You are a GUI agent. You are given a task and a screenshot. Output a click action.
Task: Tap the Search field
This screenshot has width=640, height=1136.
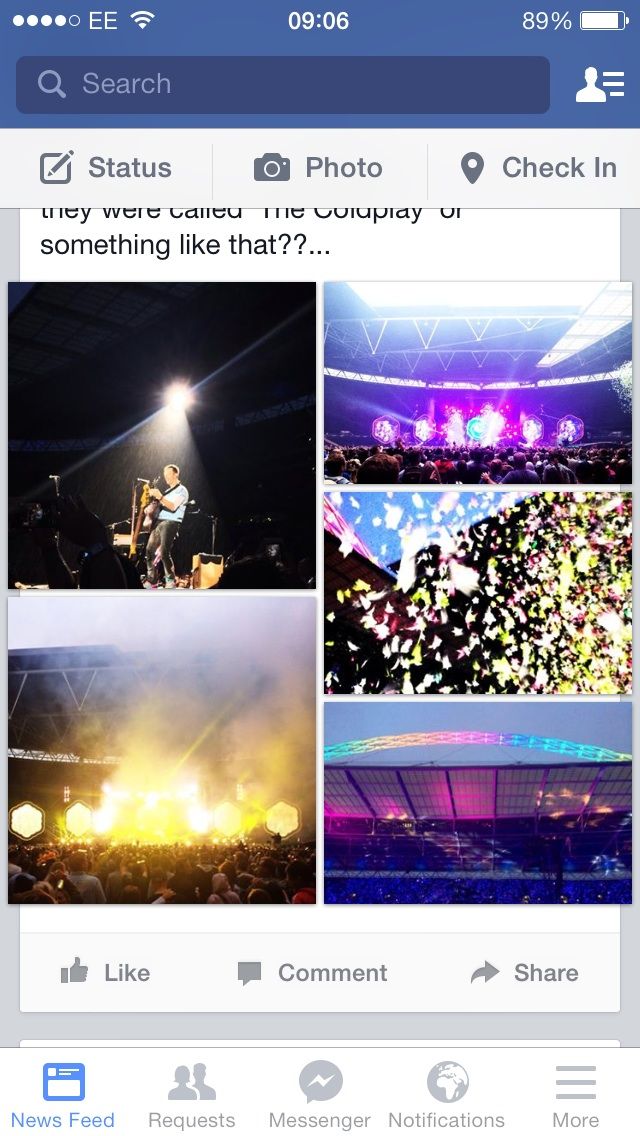click(x=282, y=84)
